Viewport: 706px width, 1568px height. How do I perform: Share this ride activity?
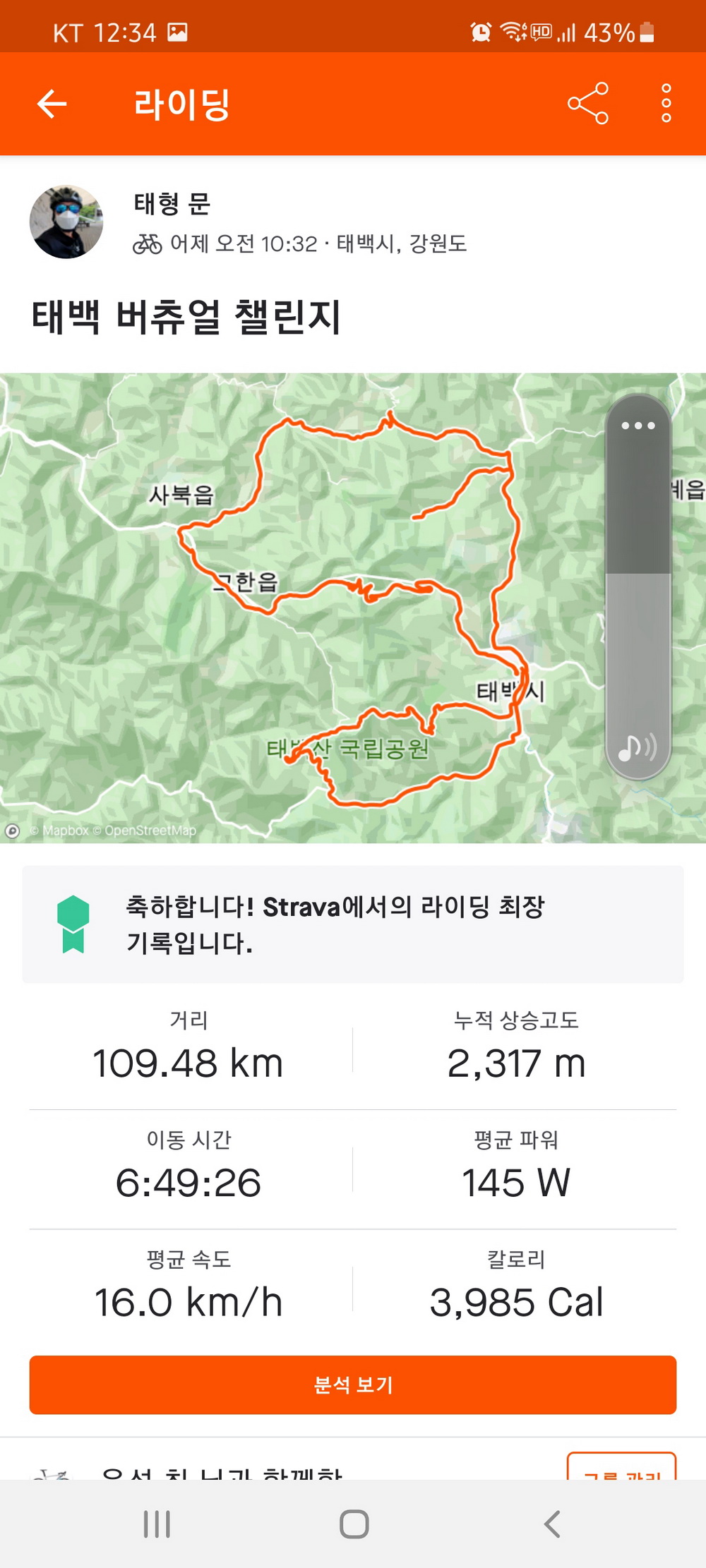click(x=587, y=104)
